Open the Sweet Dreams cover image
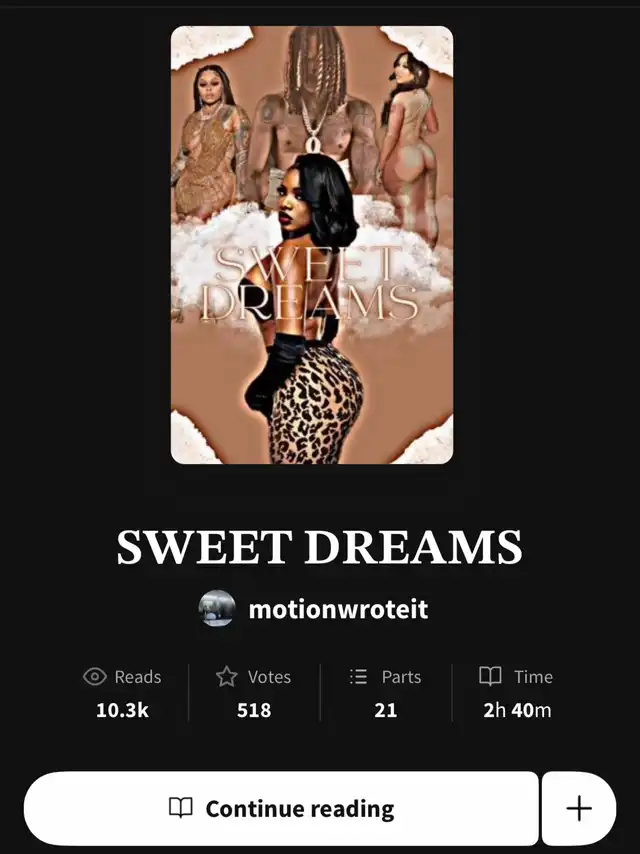Viewport: 640px width, 854px height. tap(312, 245)
